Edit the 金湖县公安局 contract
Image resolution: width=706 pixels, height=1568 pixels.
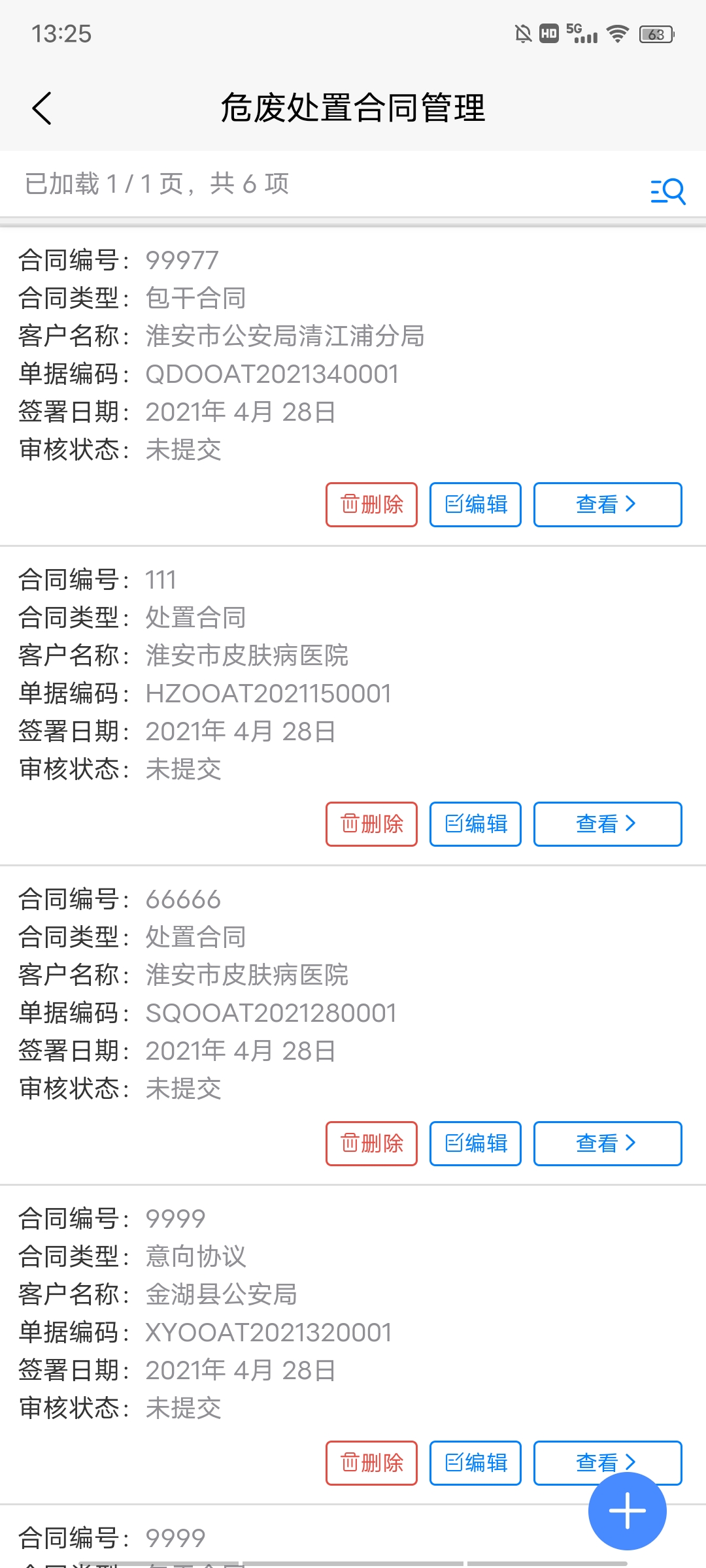click(x=475, y=1463)
